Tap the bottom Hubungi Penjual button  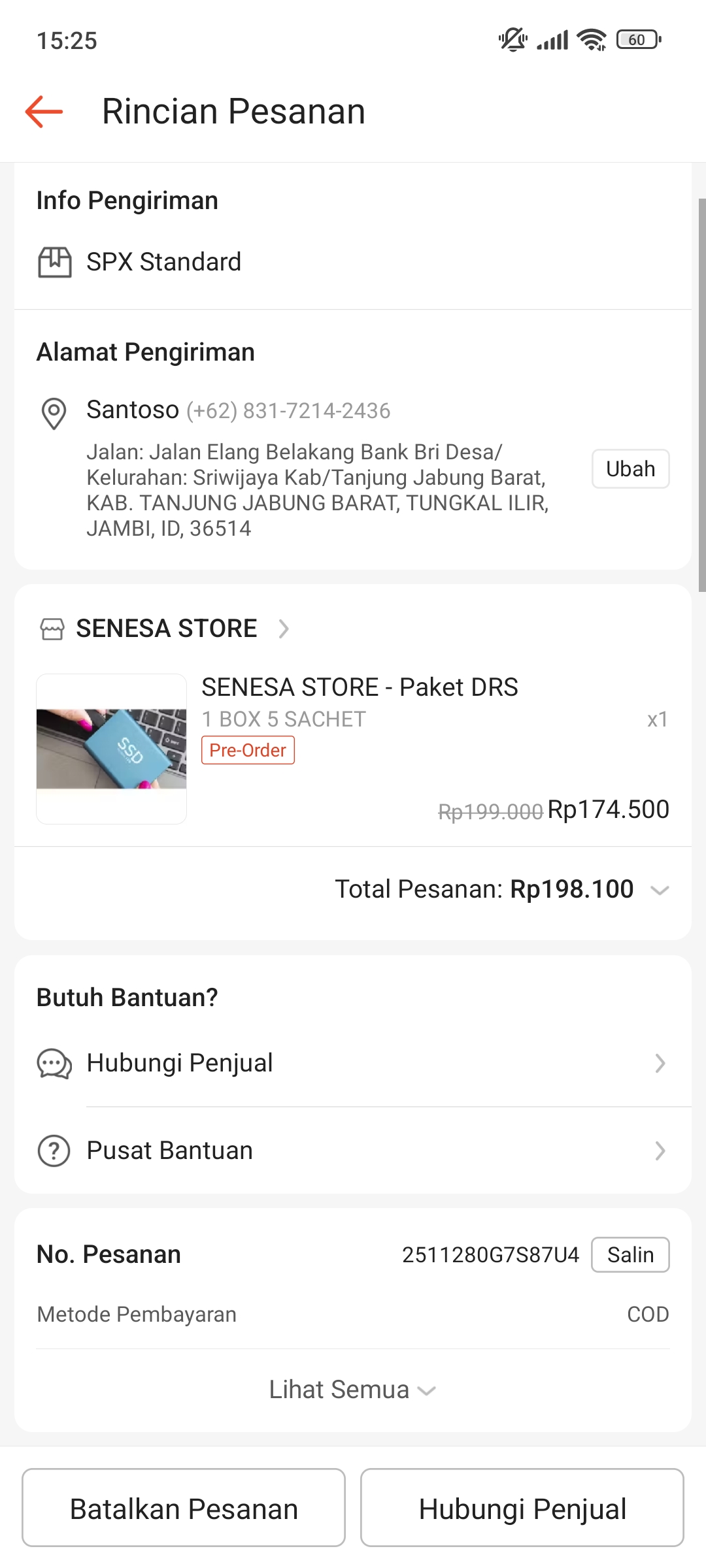coord(522,1509)
